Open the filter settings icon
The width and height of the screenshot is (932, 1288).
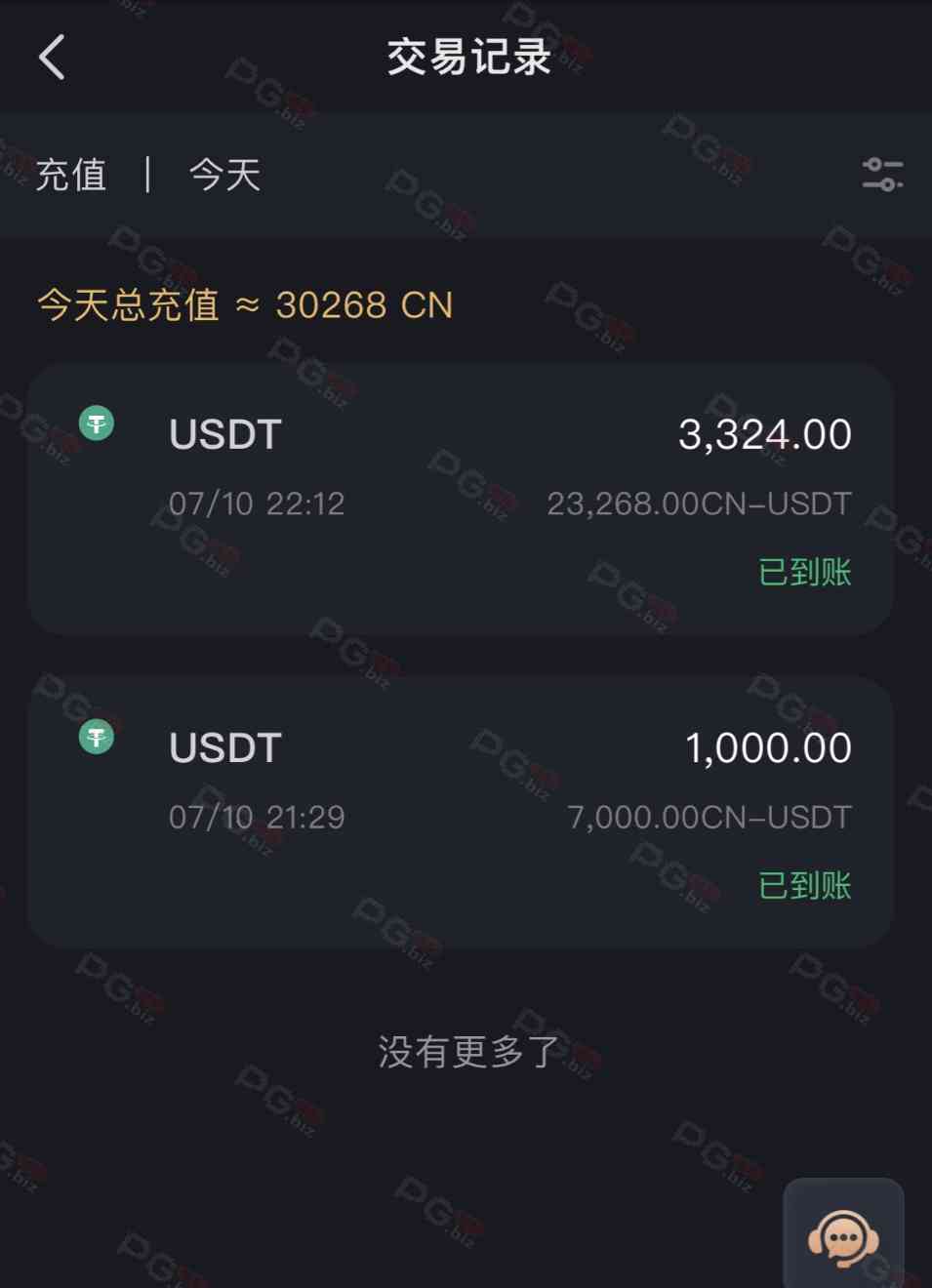point(882,175)
